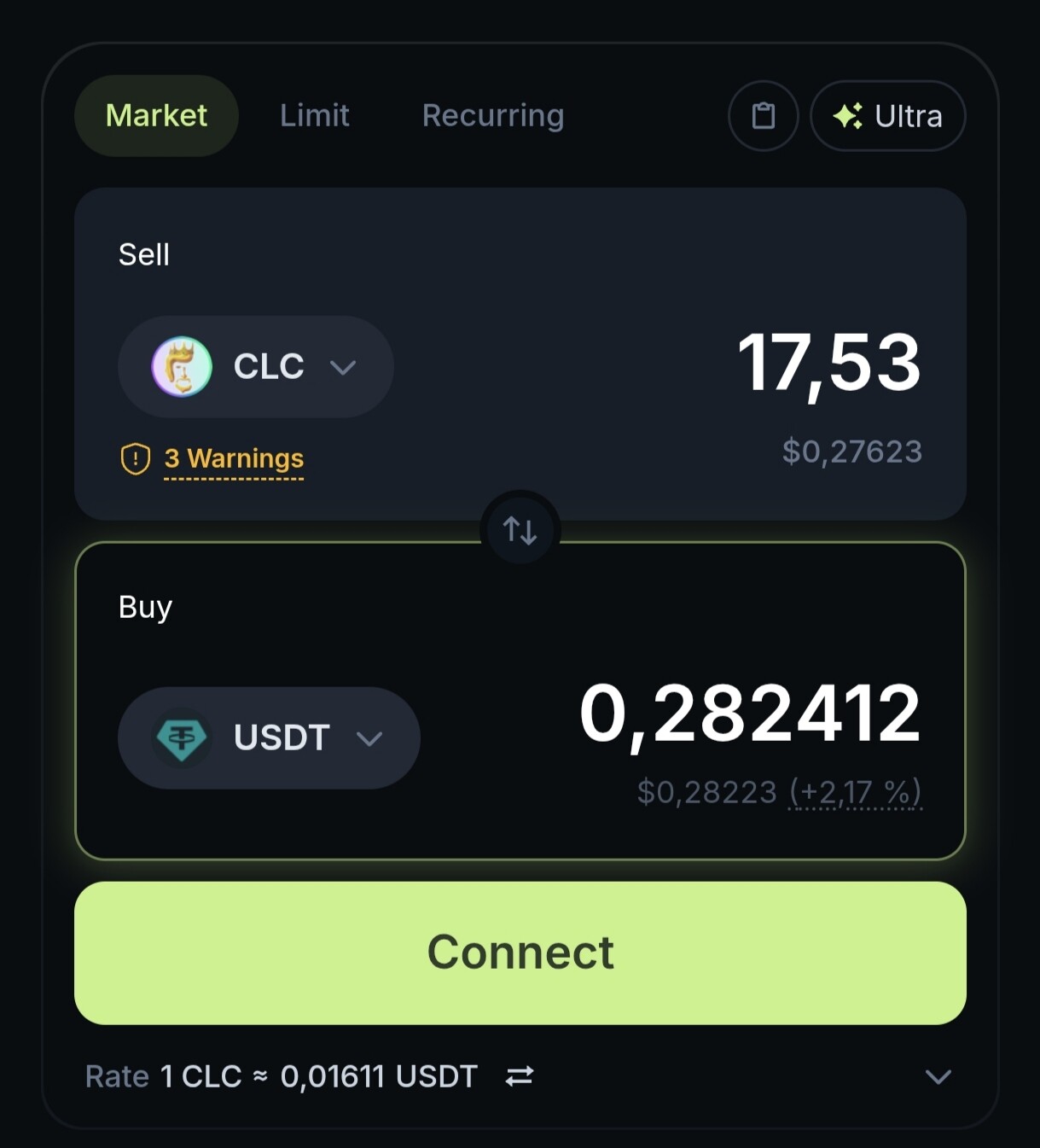This screenshot has height=1148, width=1040.
Task: Edit the buy amount 0,282412
Action: [749, 714]
